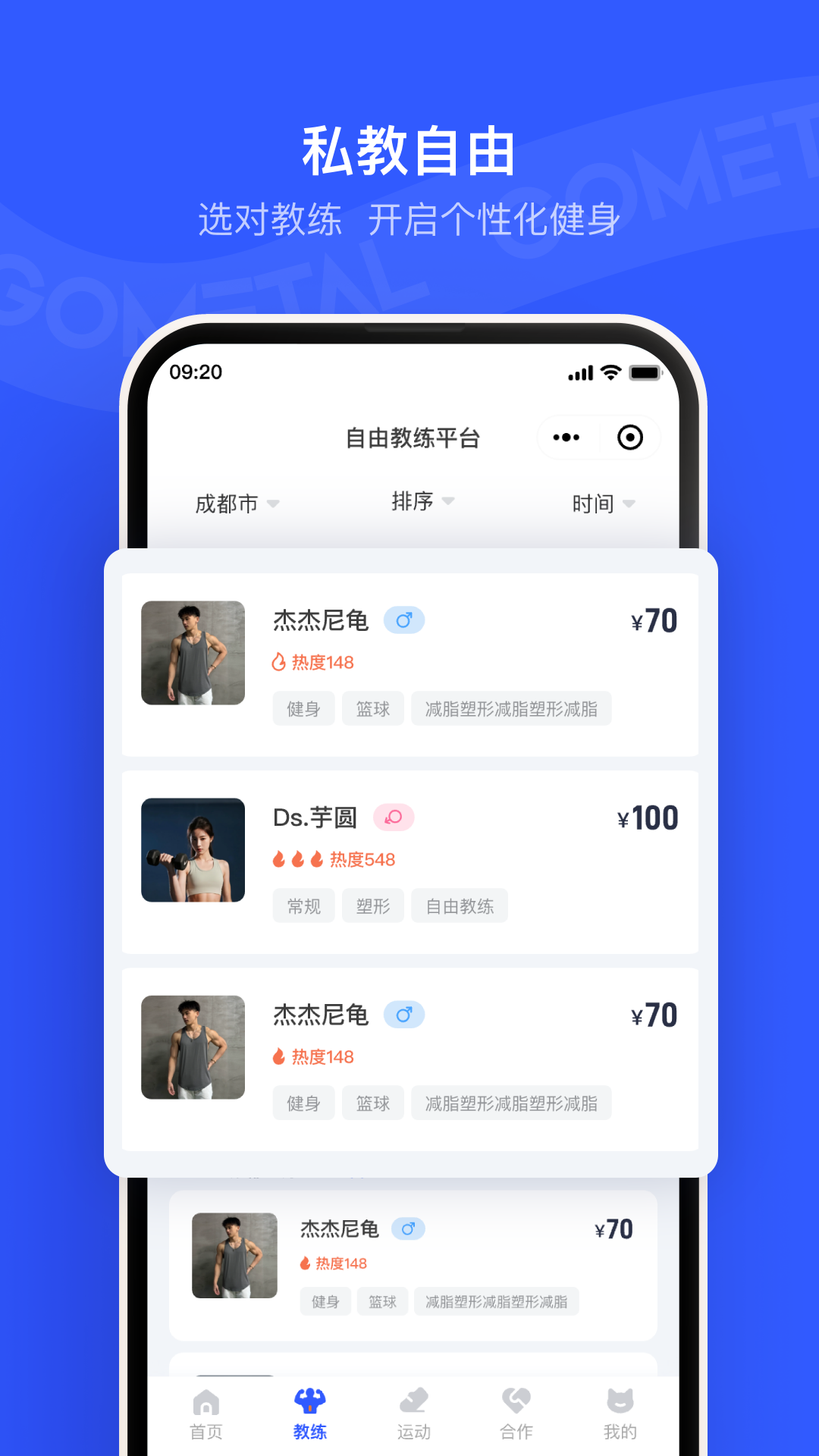Tap the ¥100 price on Ds.芋圆's card
This screenshot has width=819, height=1456.
648,817
